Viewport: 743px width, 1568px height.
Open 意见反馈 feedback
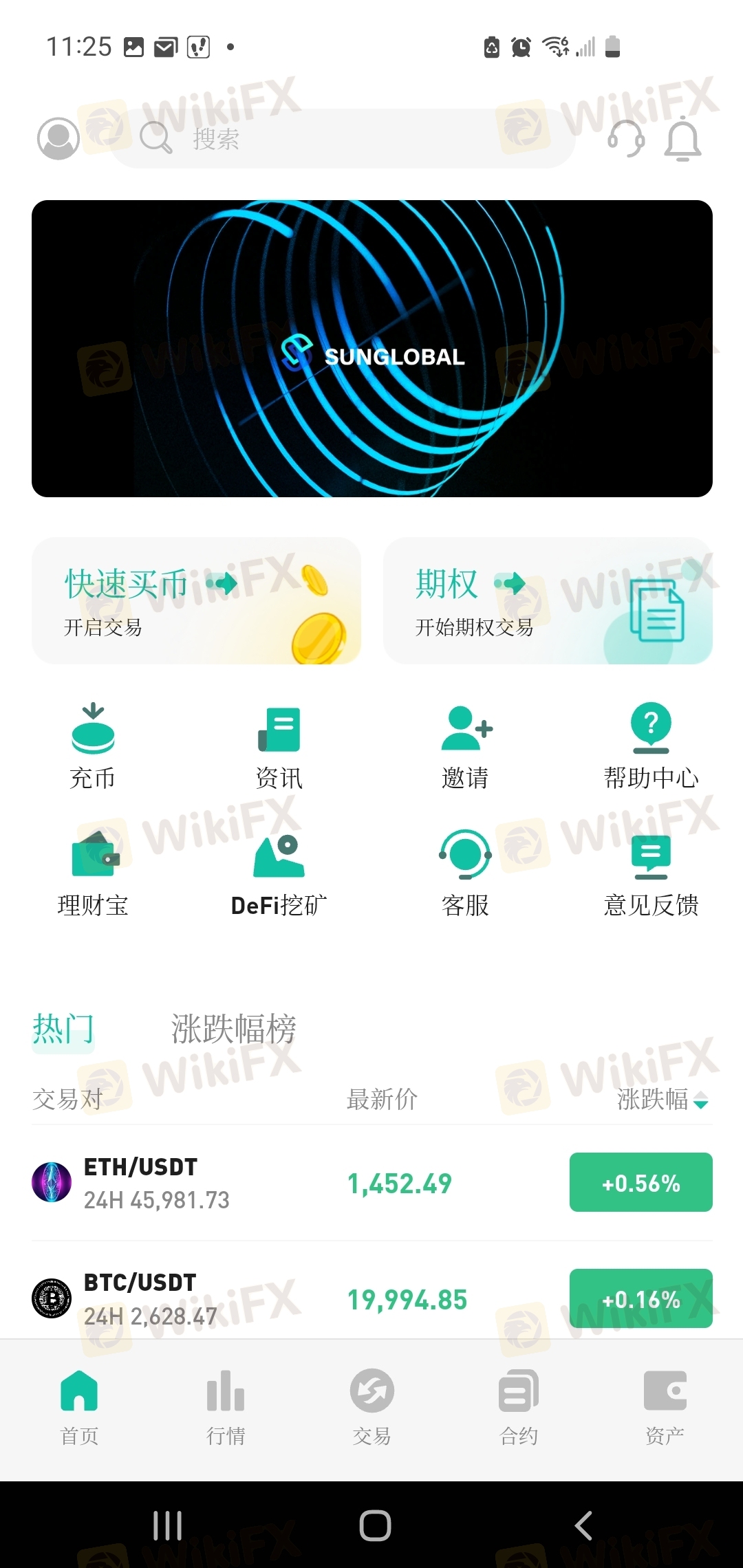(x=651, y=873)
